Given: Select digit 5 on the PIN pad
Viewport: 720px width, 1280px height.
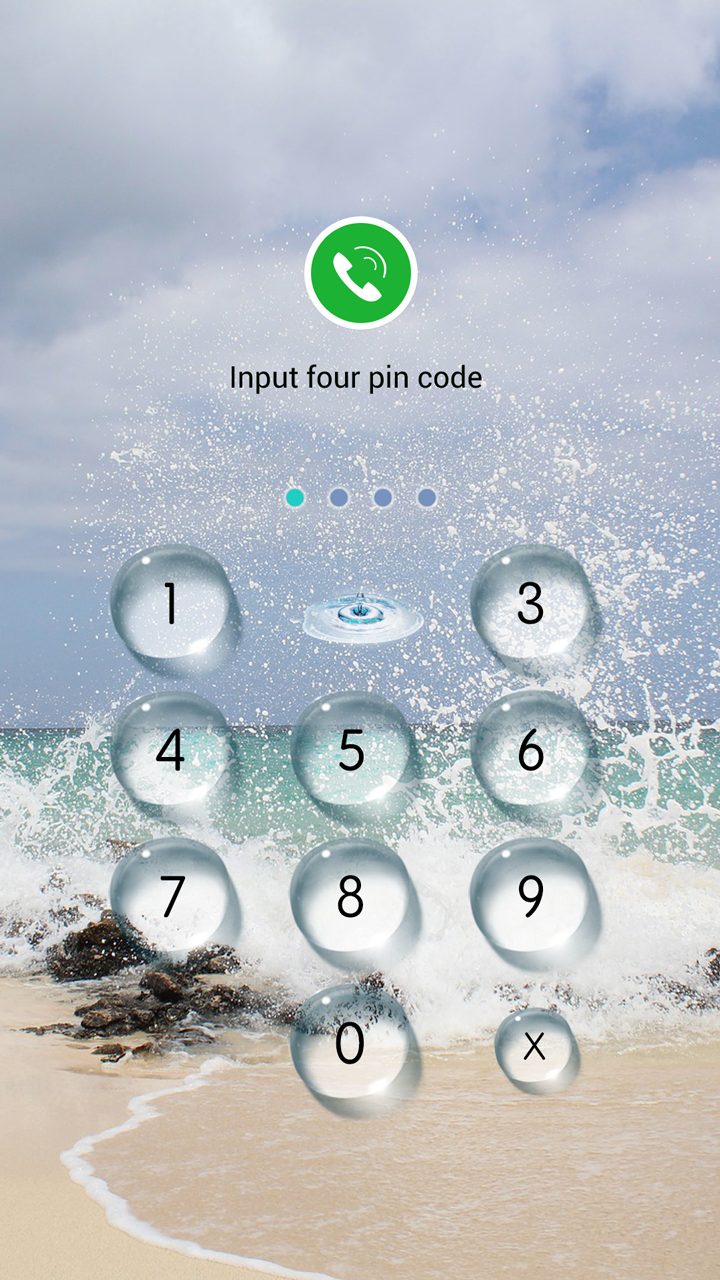Looking at the screenshot, I should coord(351,750).
